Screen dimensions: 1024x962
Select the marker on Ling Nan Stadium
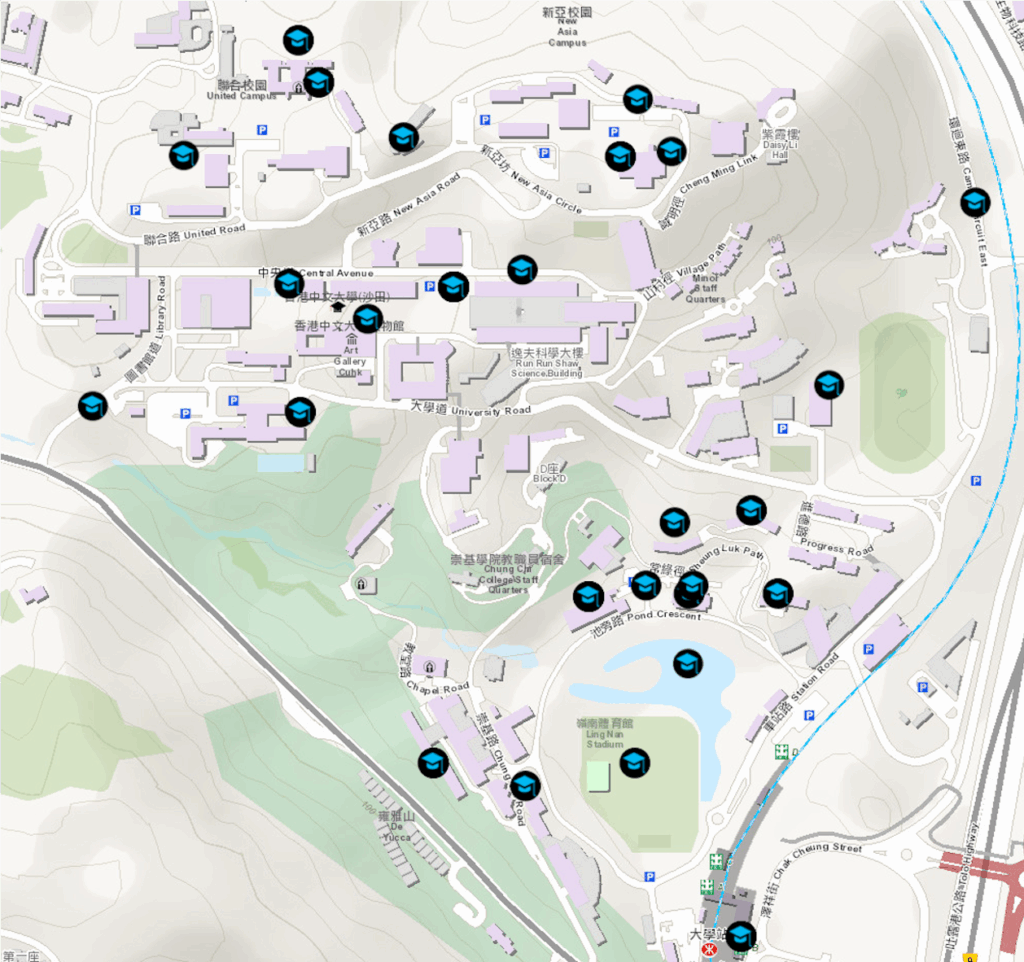click(634, 763)
